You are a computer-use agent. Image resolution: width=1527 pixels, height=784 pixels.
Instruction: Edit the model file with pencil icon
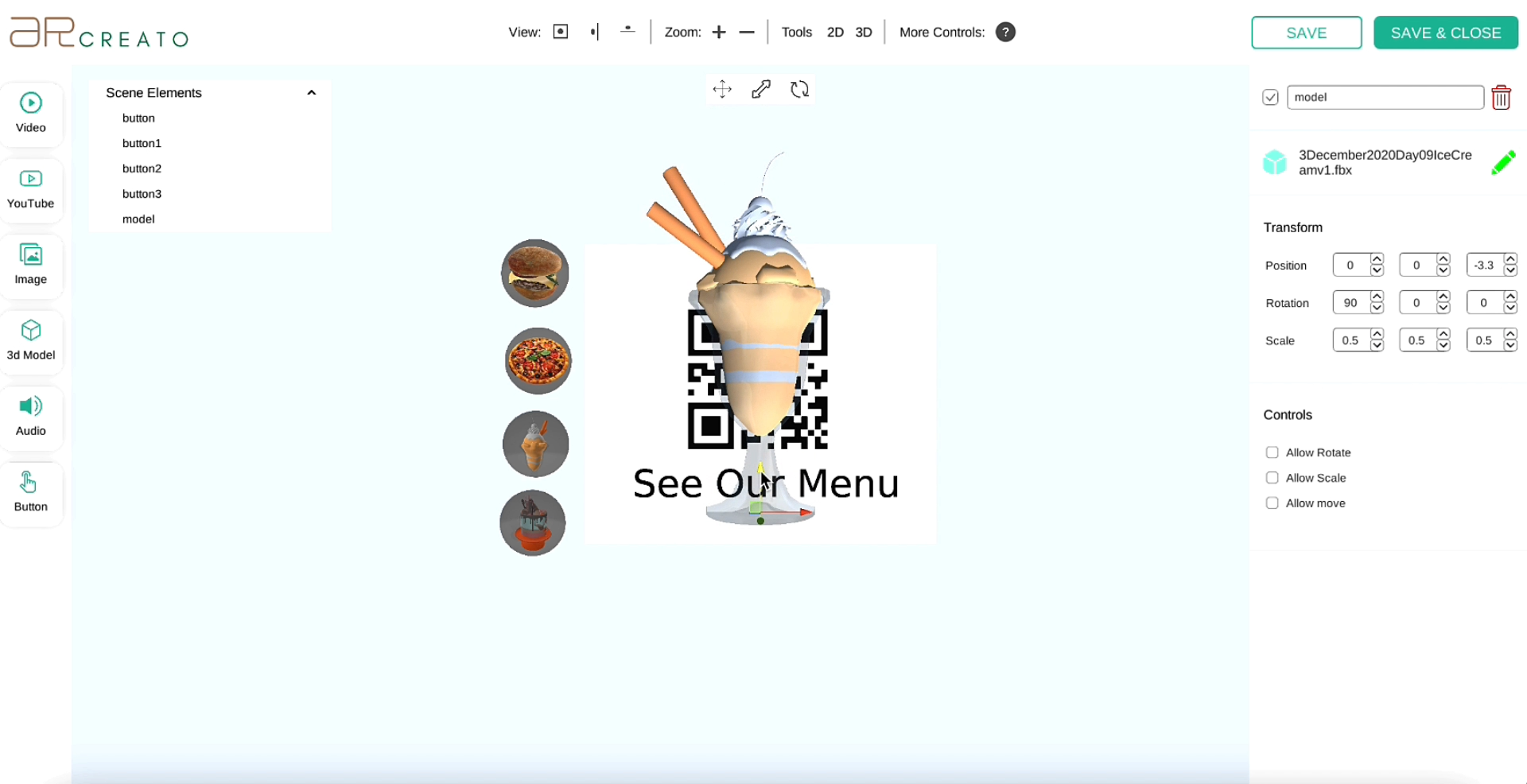pos(1502,162)
